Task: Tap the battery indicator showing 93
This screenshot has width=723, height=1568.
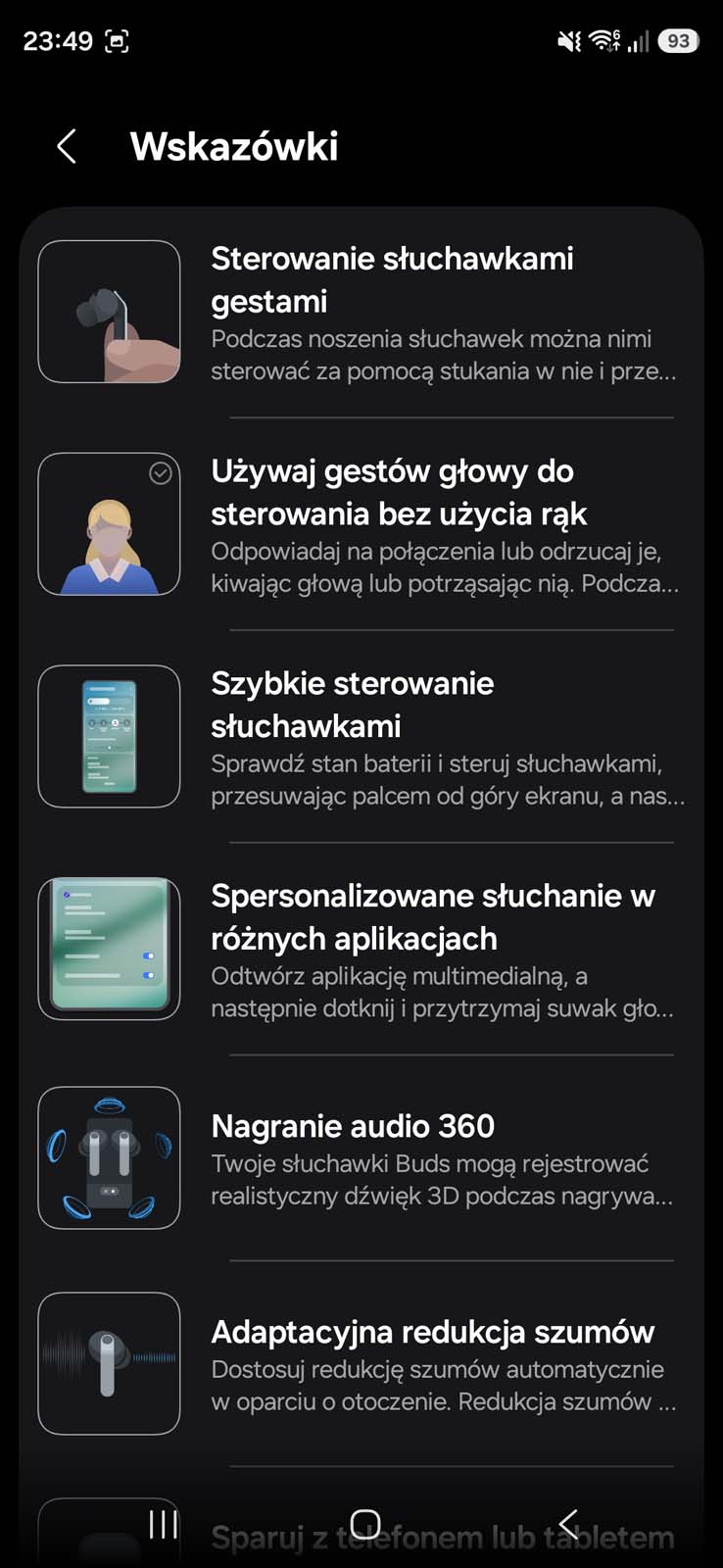Action: pos(676,41)
